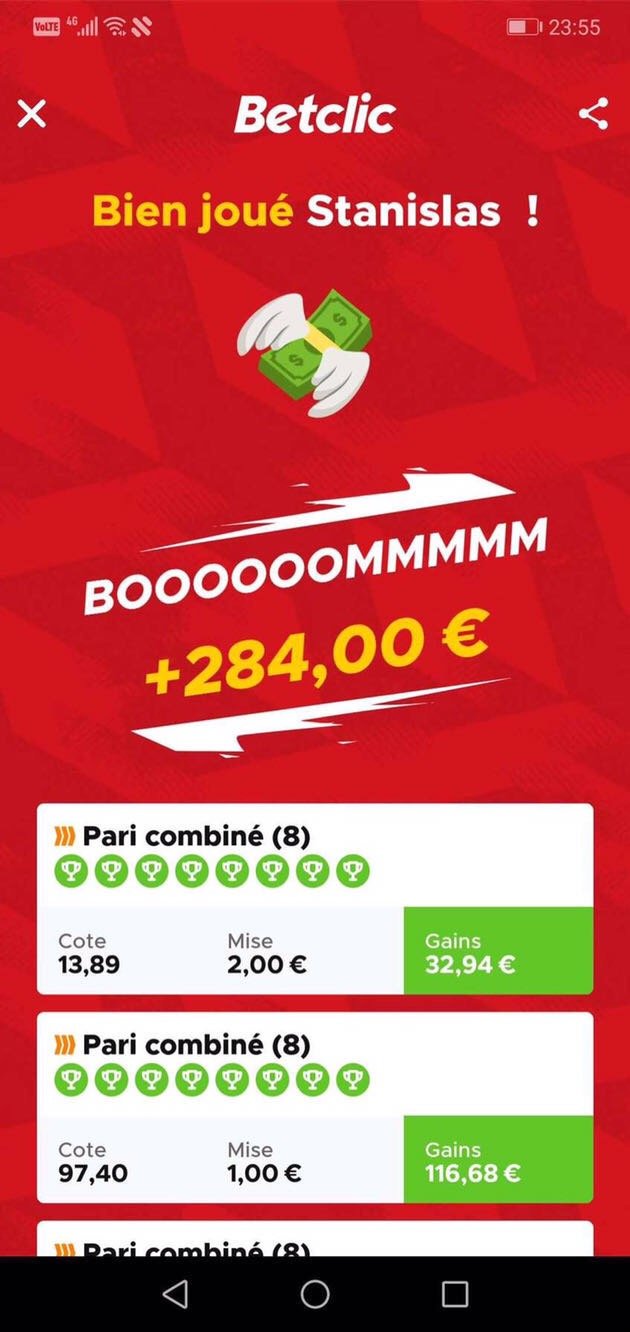
Task: Open the combined bet with odds 13,89
Action: click(x=314, y=898)
